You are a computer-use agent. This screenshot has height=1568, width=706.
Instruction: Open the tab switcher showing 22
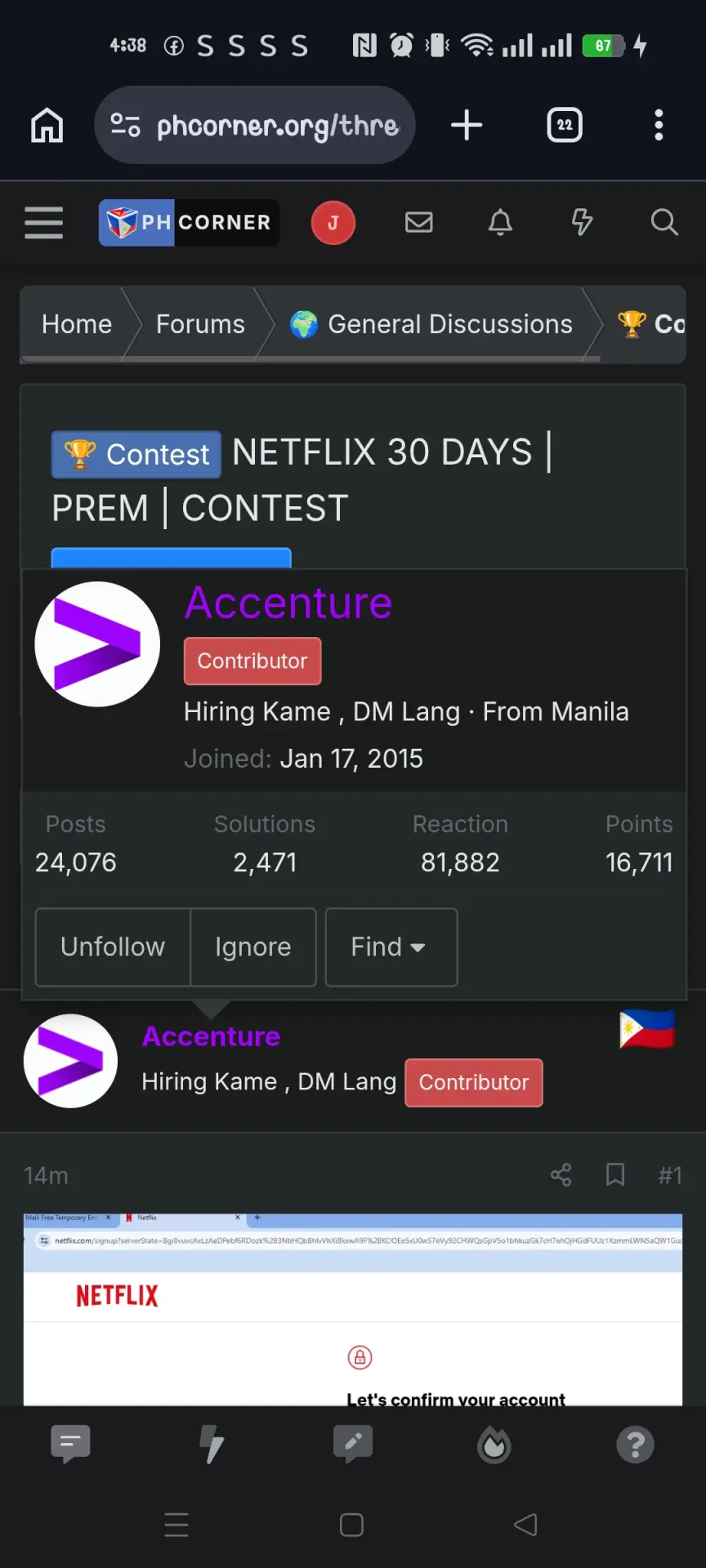click(565, 126)
